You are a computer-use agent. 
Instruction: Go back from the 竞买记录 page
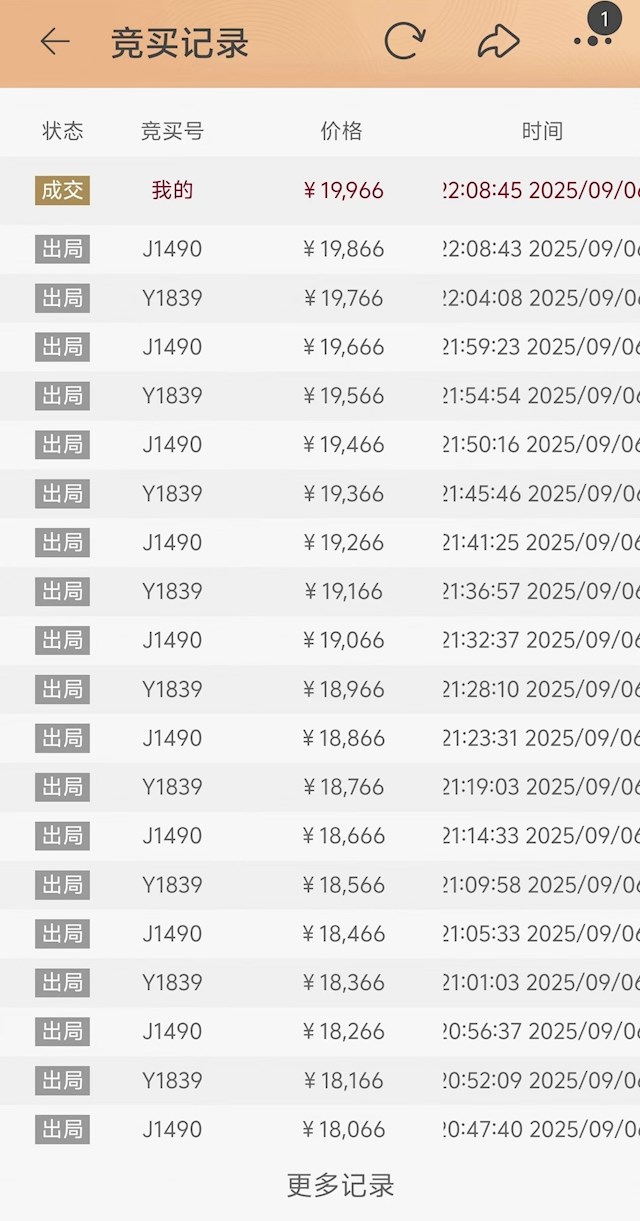pos(55,42)
